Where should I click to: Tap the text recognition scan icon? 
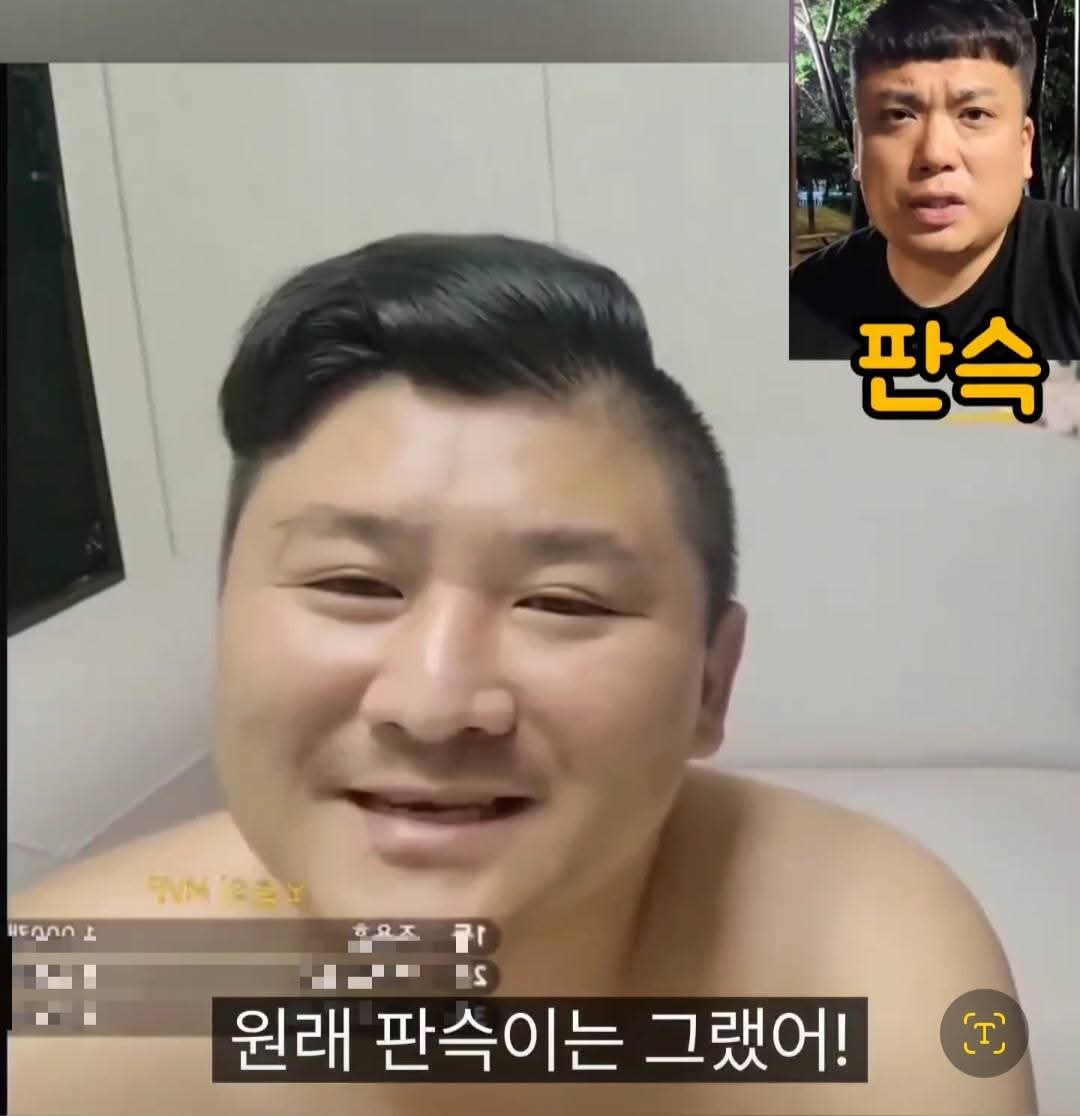[984, 1033]
